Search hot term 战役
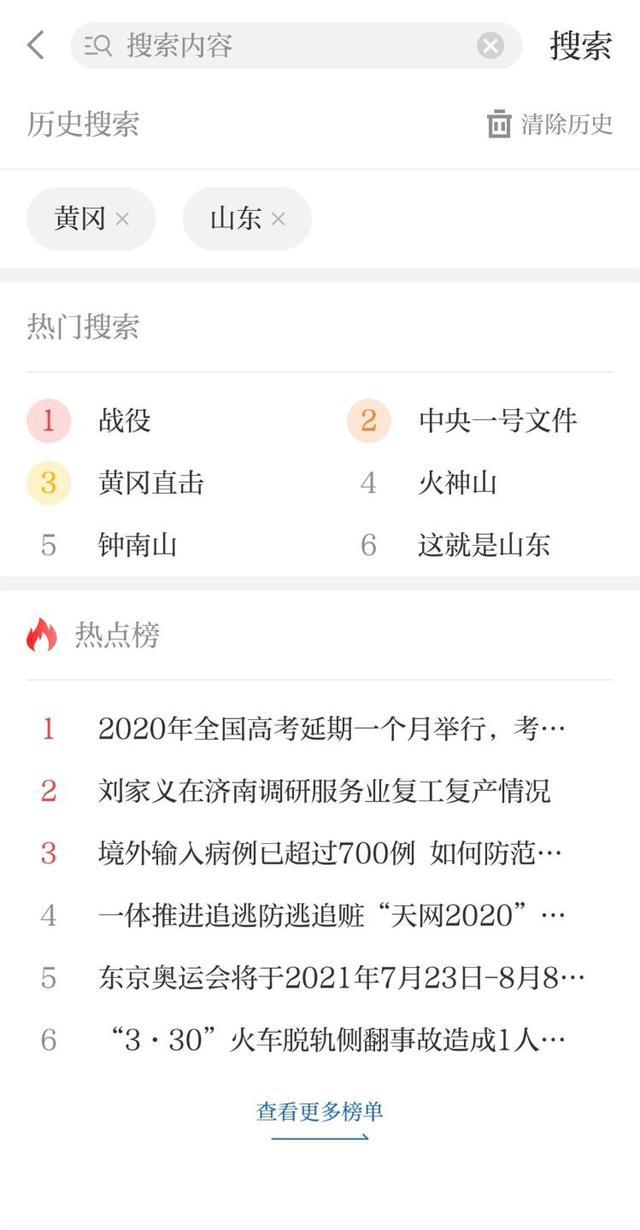The width and height of the screenshot is (640, 1230). 124,421
